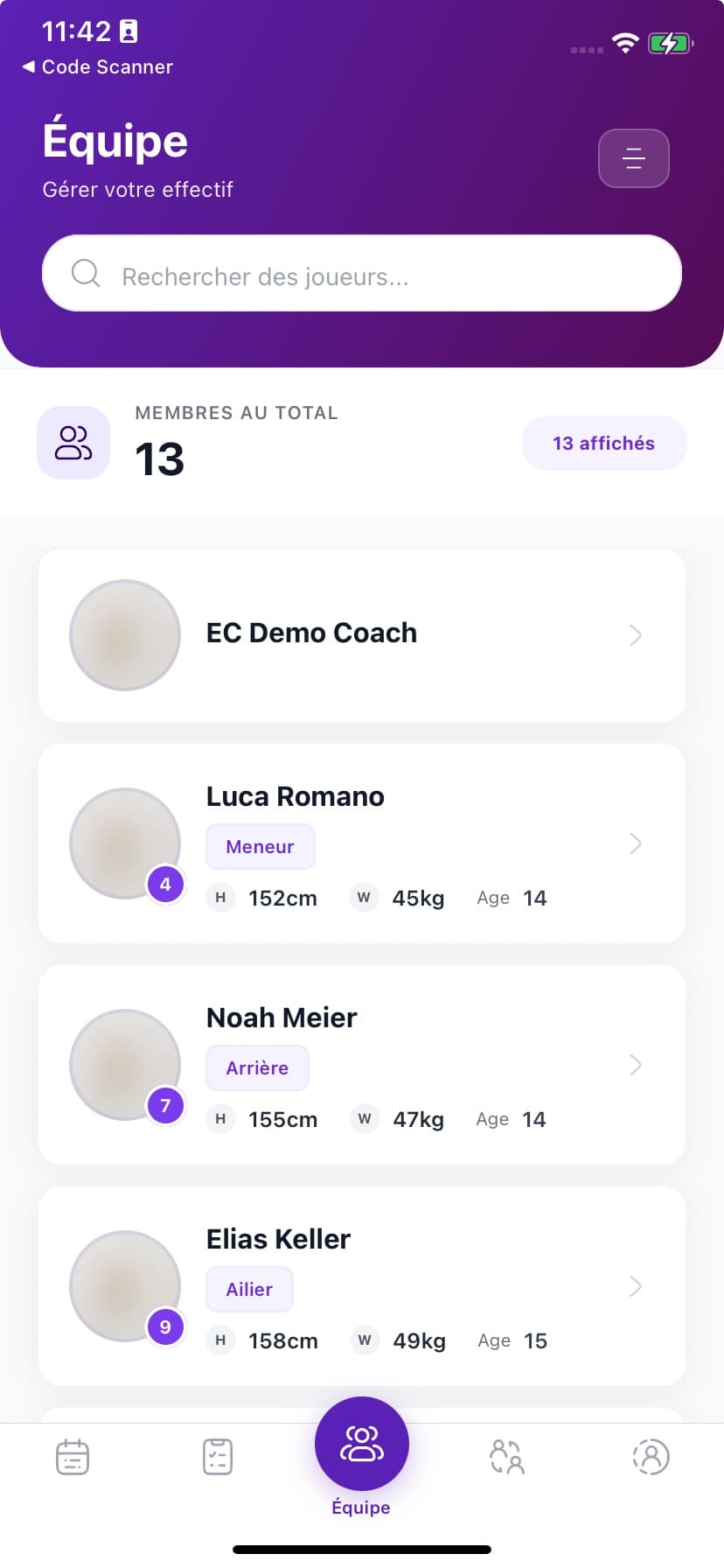The image size is (724, 1568).
Task: Open EC Demo Coach's detail chevron
Action: tap(636, 635)
